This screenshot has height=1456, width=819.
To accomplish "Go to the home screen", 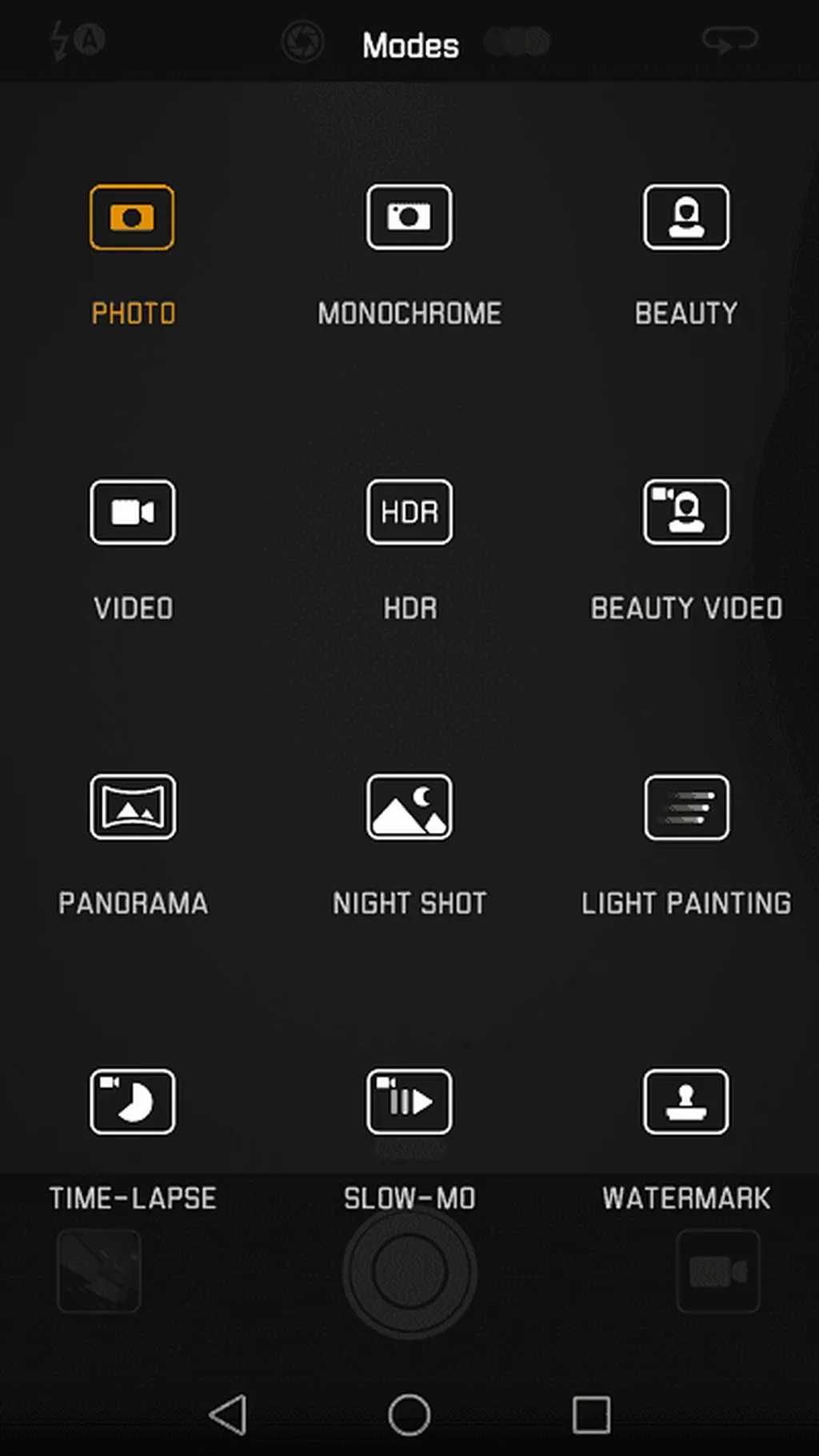I will 409,1414.
